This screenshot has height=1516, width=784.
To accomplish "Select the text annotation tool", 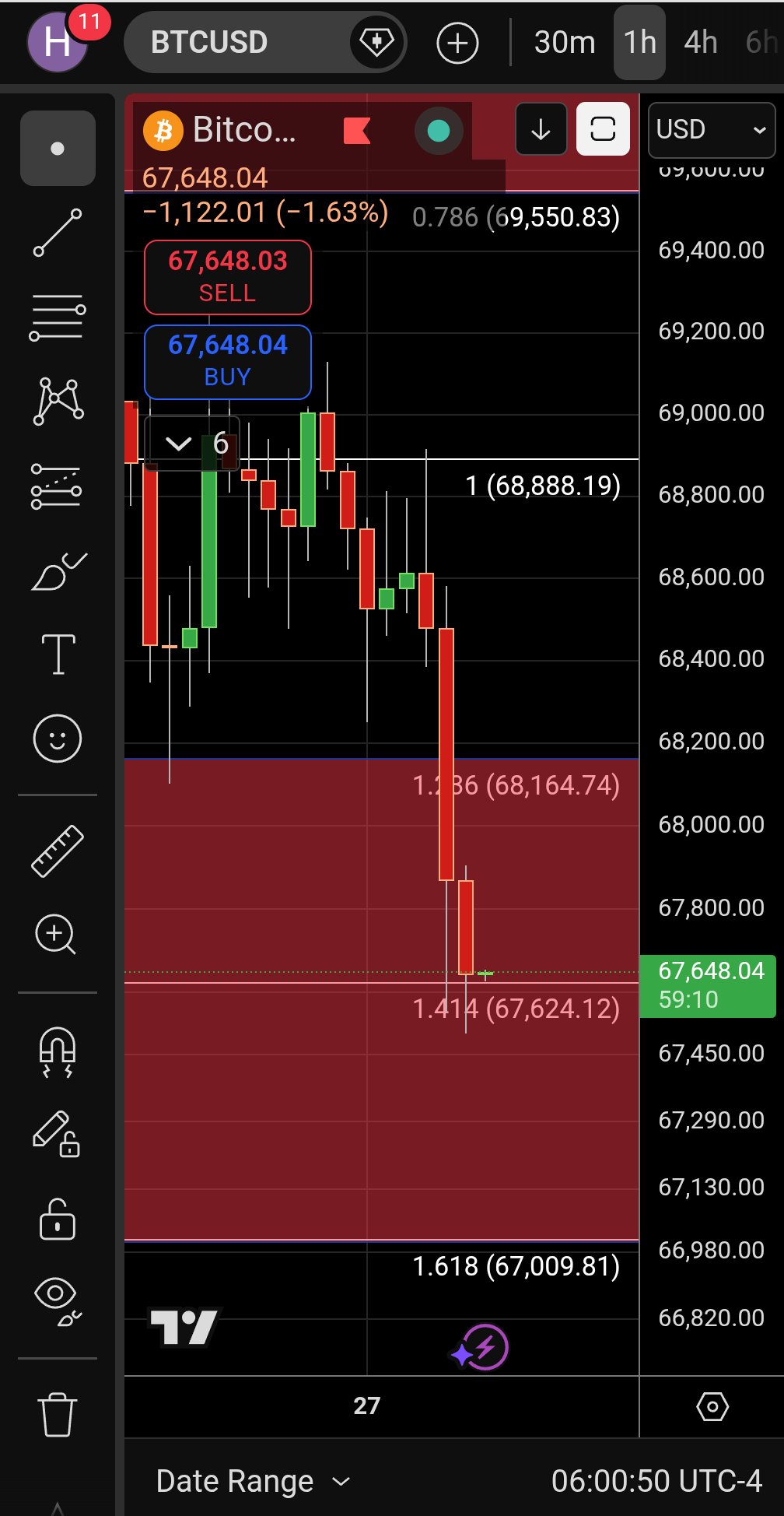I will click(x=58, y=653).
